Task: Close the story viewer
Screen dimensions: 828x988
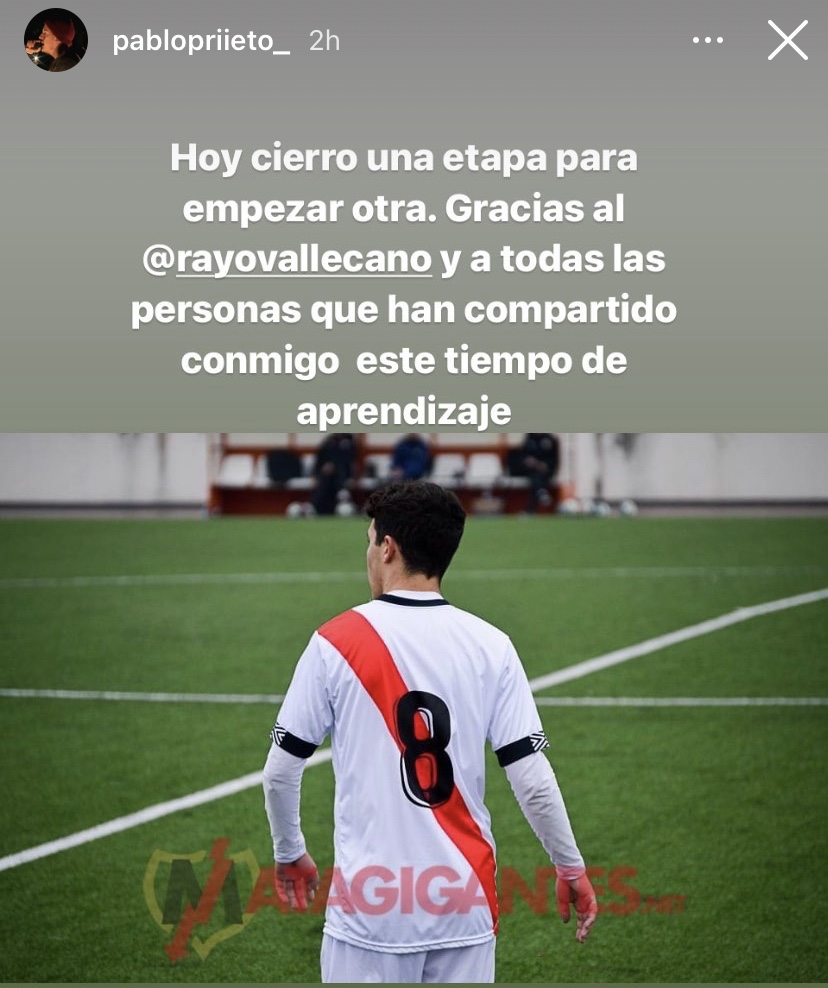Action: click(x=787, y=41)
